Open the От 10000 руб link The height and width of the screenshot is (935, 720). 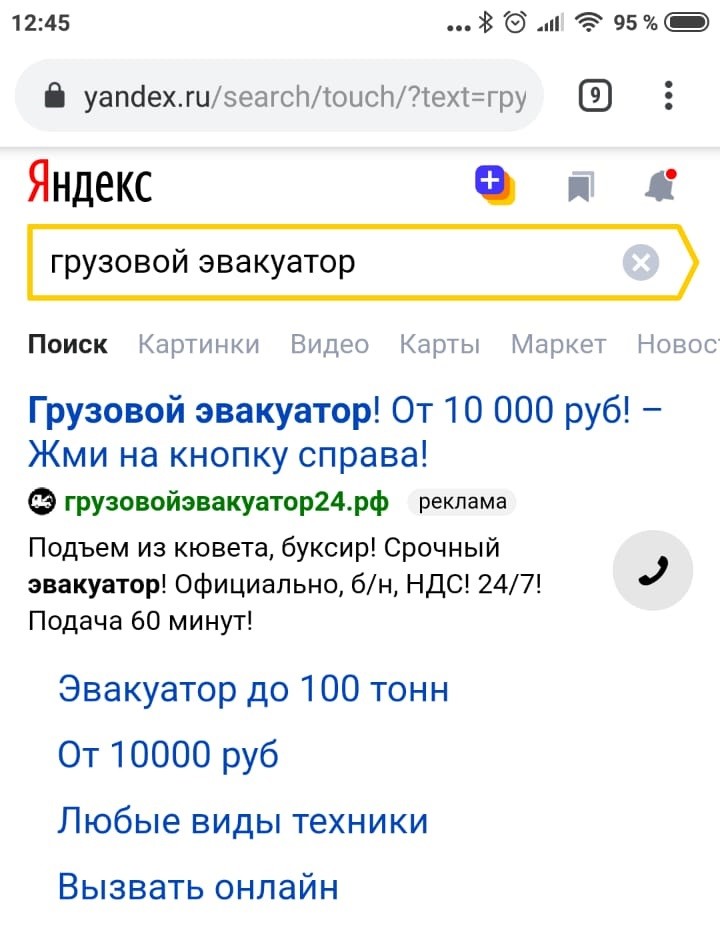pyautogui.click(x=168, y=755)
